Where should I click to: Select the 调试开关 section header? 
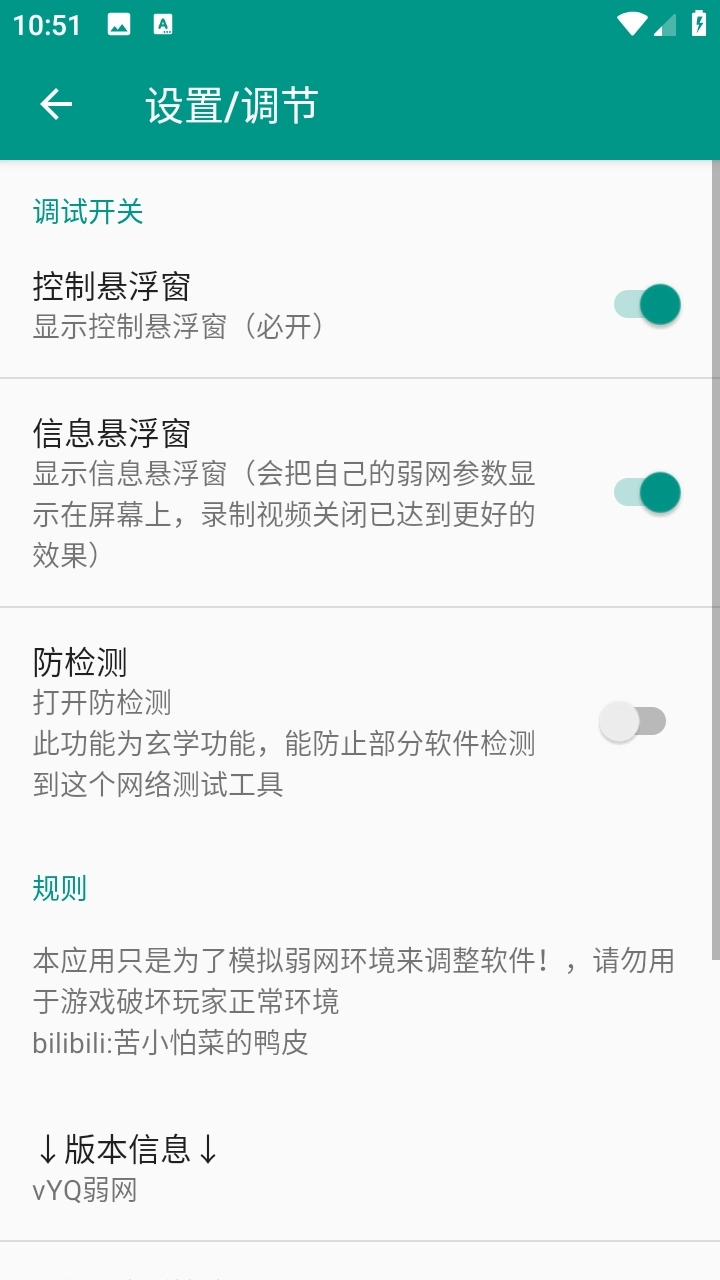point(88,212)
